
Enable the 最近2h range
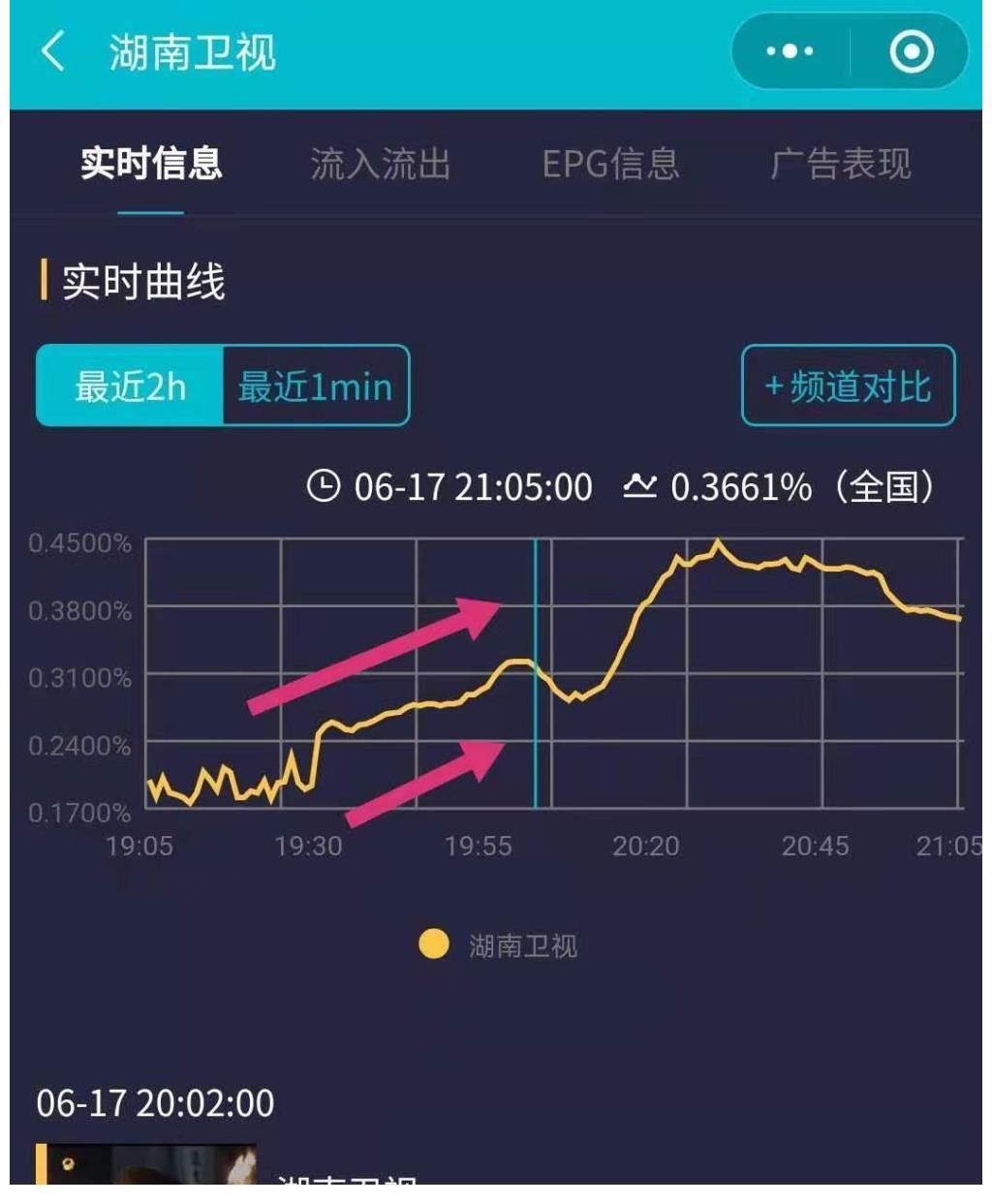pyautogui.click(x=129, y=386)
